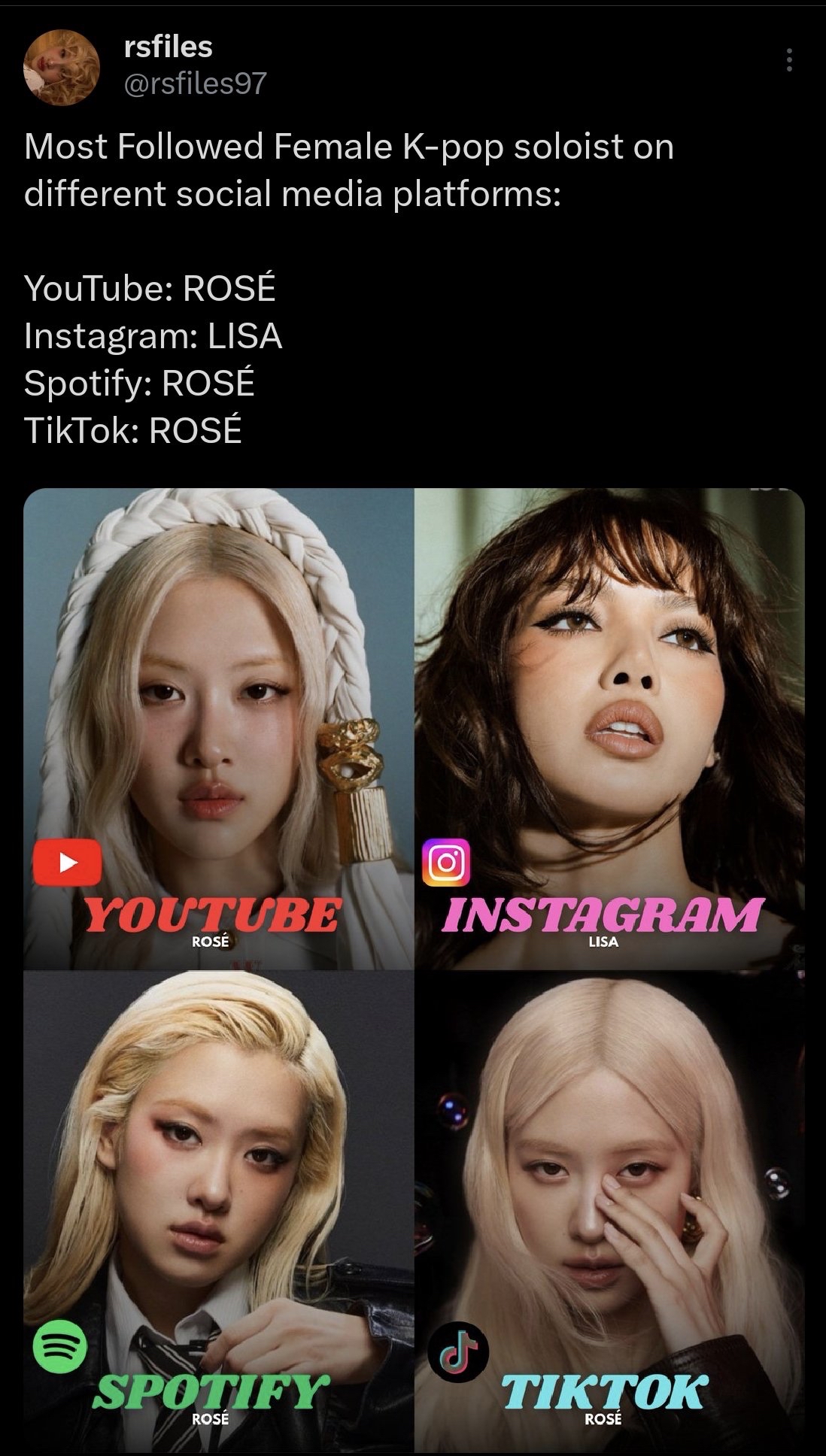Image resolution: width=826 pixels, height=1456 pixels.
Task: Open the post's three-dot overflow menu
Action: [x=788, y=60]
